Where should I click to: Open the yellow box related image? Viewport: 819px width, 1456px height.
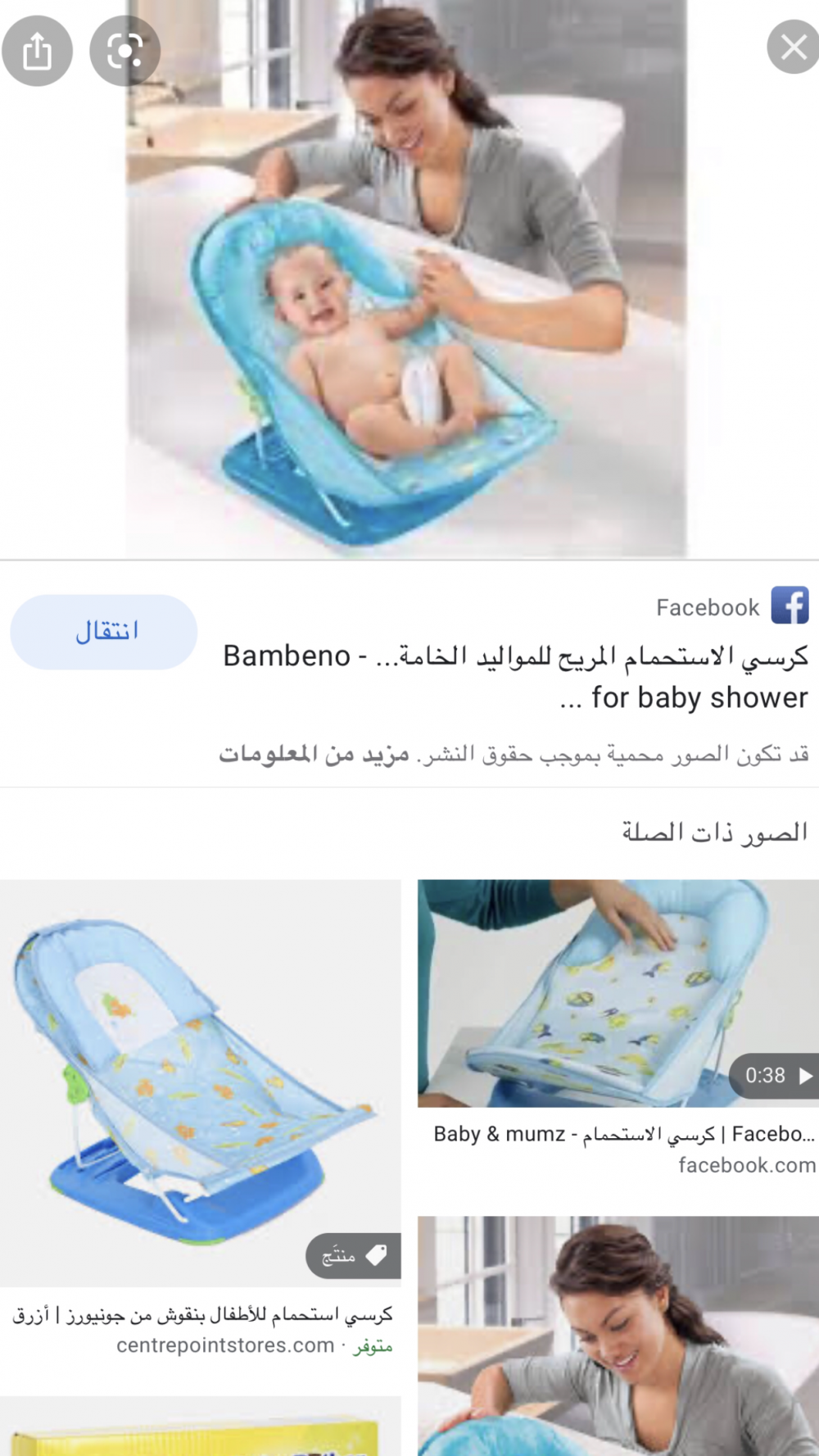click(201, 1430)
